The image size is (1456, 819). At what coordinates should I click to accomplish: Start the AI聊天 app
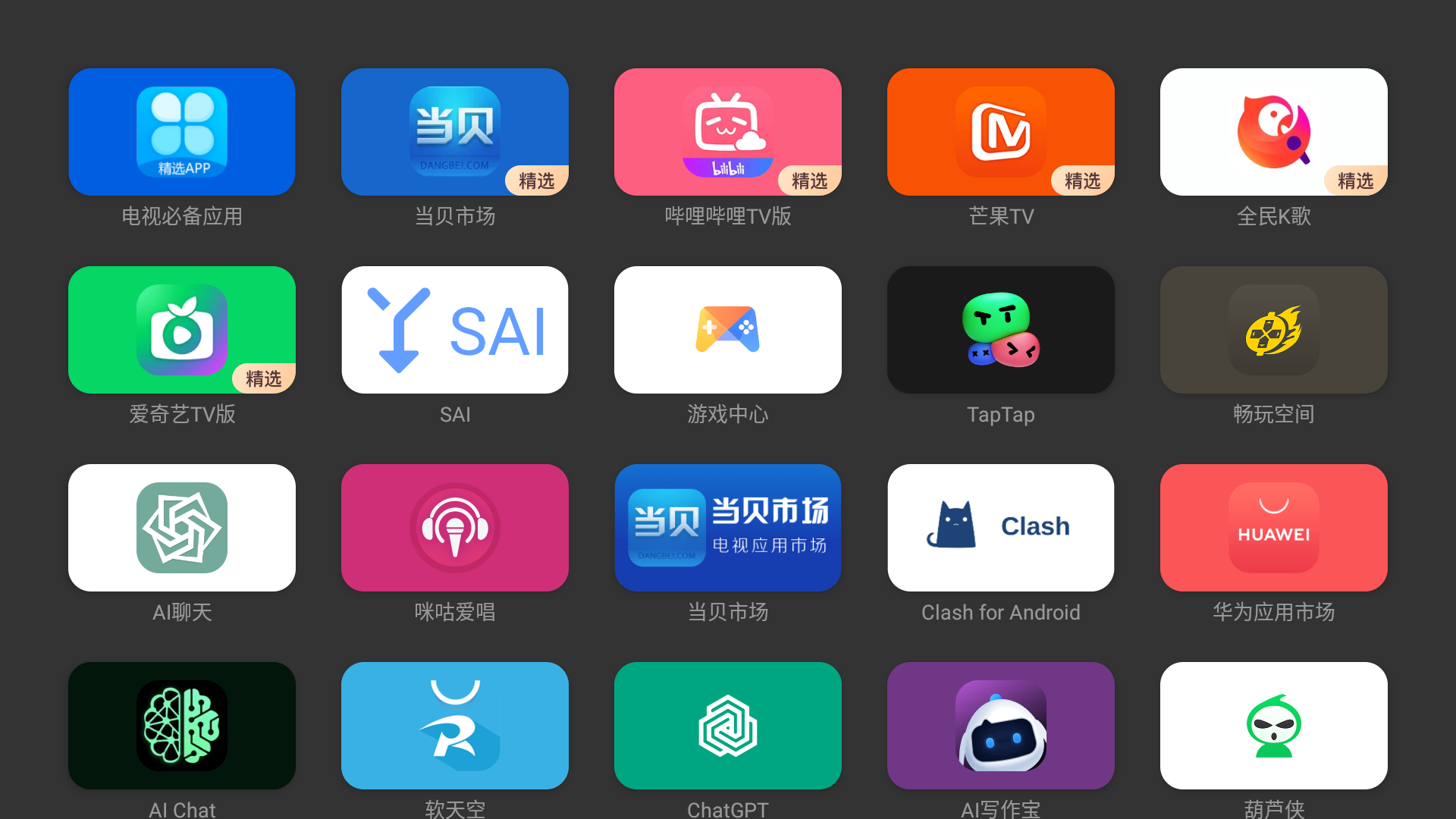(182, 528)
